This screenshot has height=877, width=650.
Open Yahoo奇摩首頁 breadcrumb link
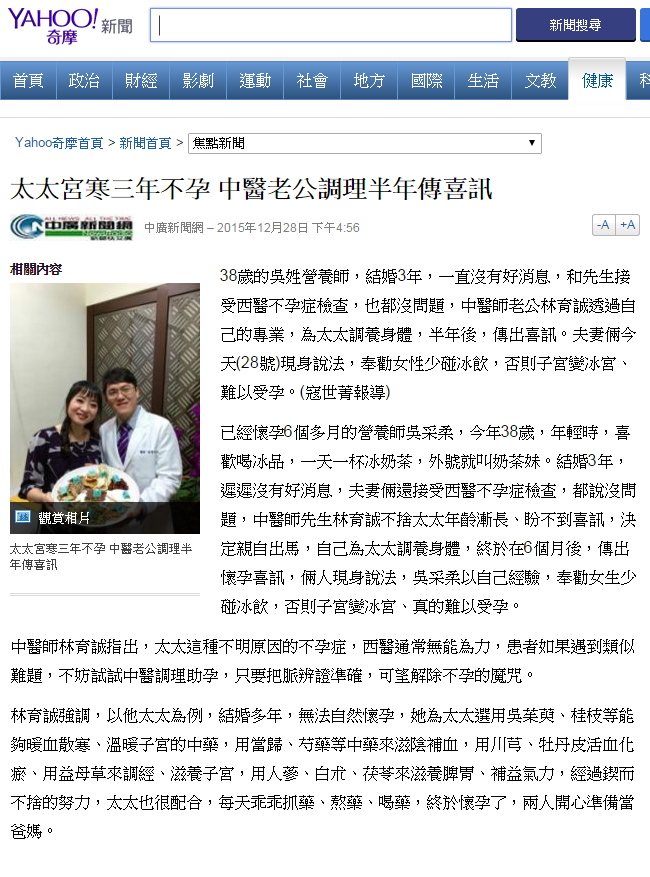tap(59, 143)
